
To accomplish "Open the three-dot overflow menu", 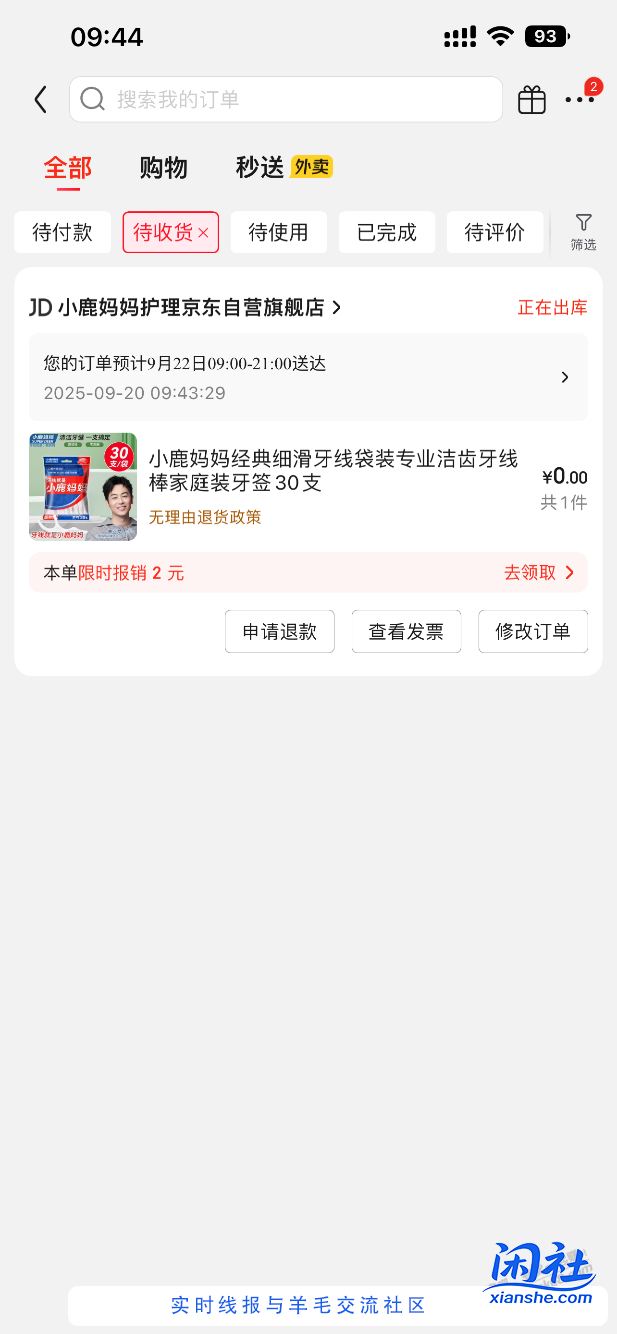I will pyautogui.click(x=579, y=99).
